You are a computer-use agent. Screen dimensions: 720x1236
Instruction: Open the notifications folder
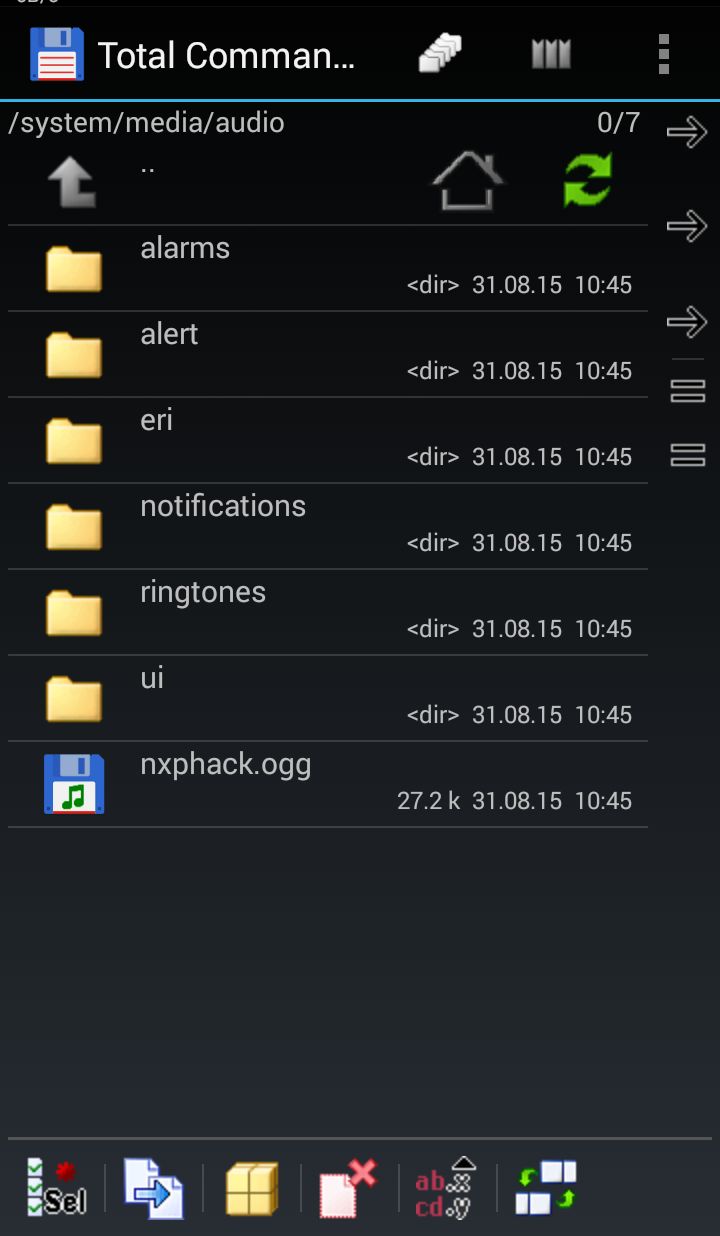click(328, 526)
